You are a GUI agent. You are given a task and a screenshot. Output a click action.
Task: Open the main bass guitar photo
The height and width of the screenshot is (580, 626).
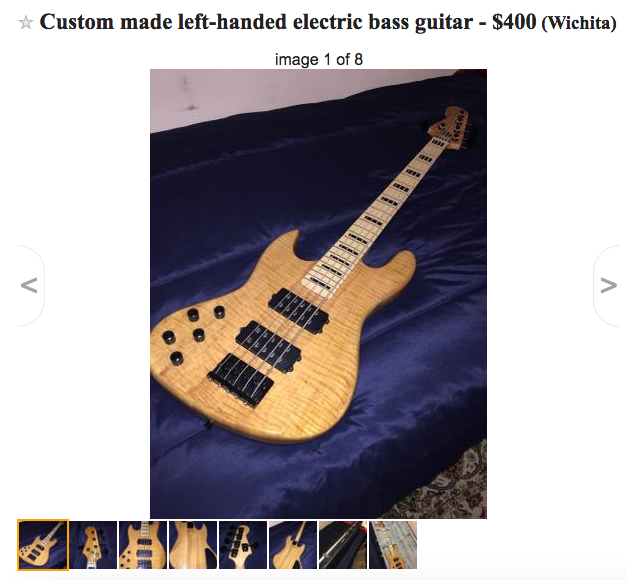318,293
